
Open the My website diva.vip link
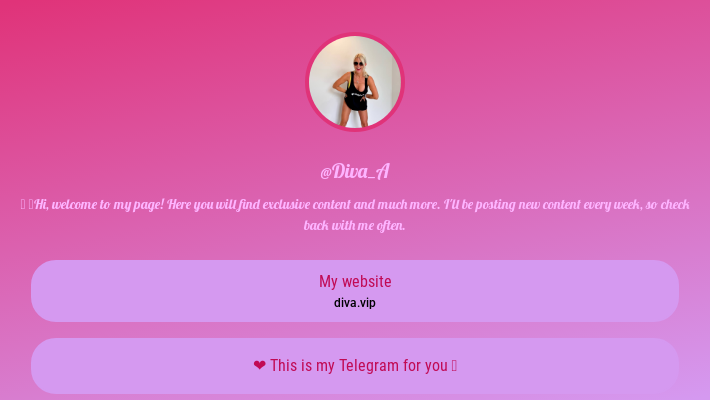point(355,291)
